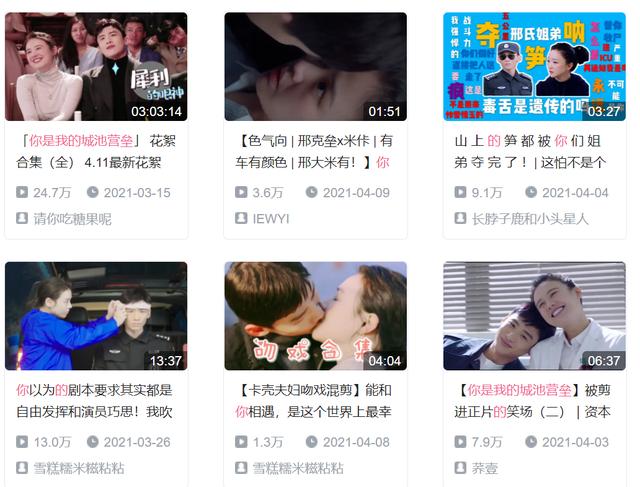Visit uploader 请你吃糖果呢's page
The image size is (640, 487).
72,218
